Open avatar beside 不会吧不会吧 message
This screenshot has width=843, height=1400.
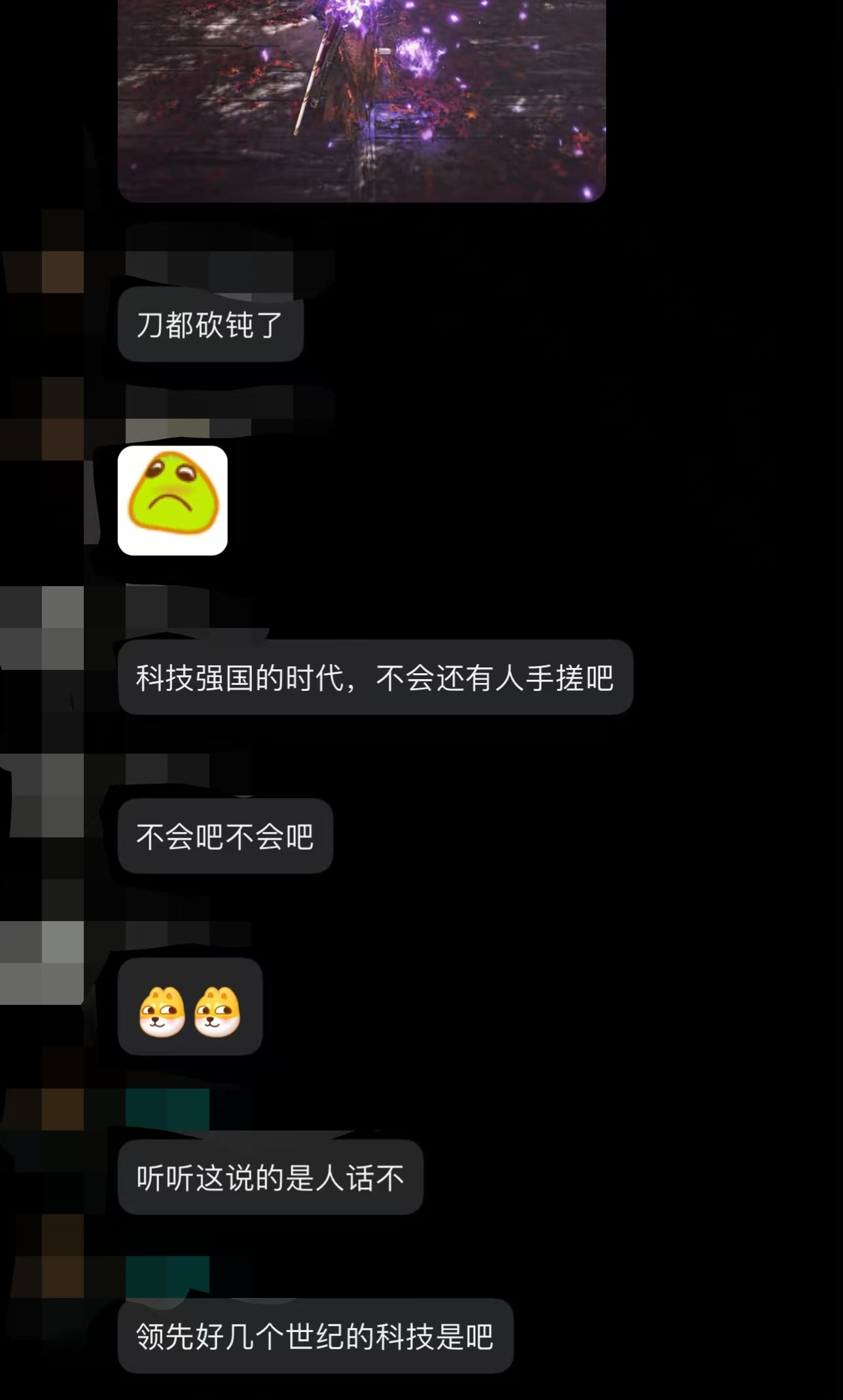click(43, 795)
